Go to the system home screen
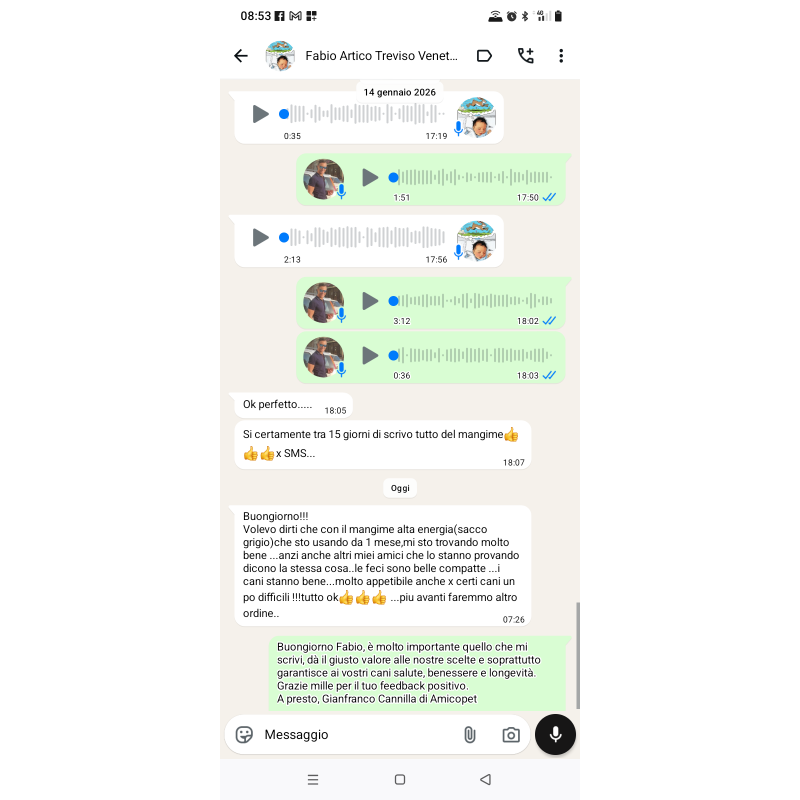 point(400,780)
